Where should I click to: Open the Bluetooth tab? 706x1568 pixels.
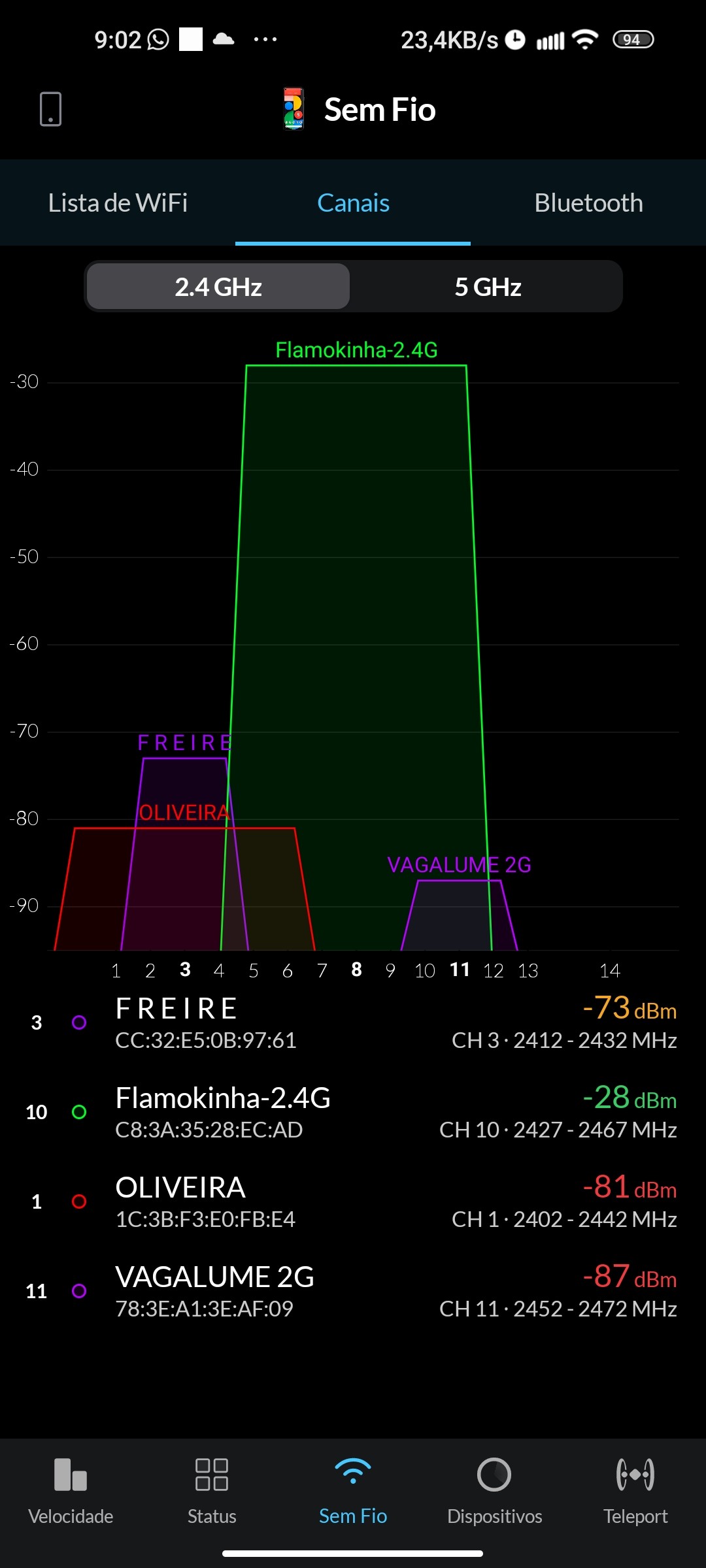click(x=588, y=203)
